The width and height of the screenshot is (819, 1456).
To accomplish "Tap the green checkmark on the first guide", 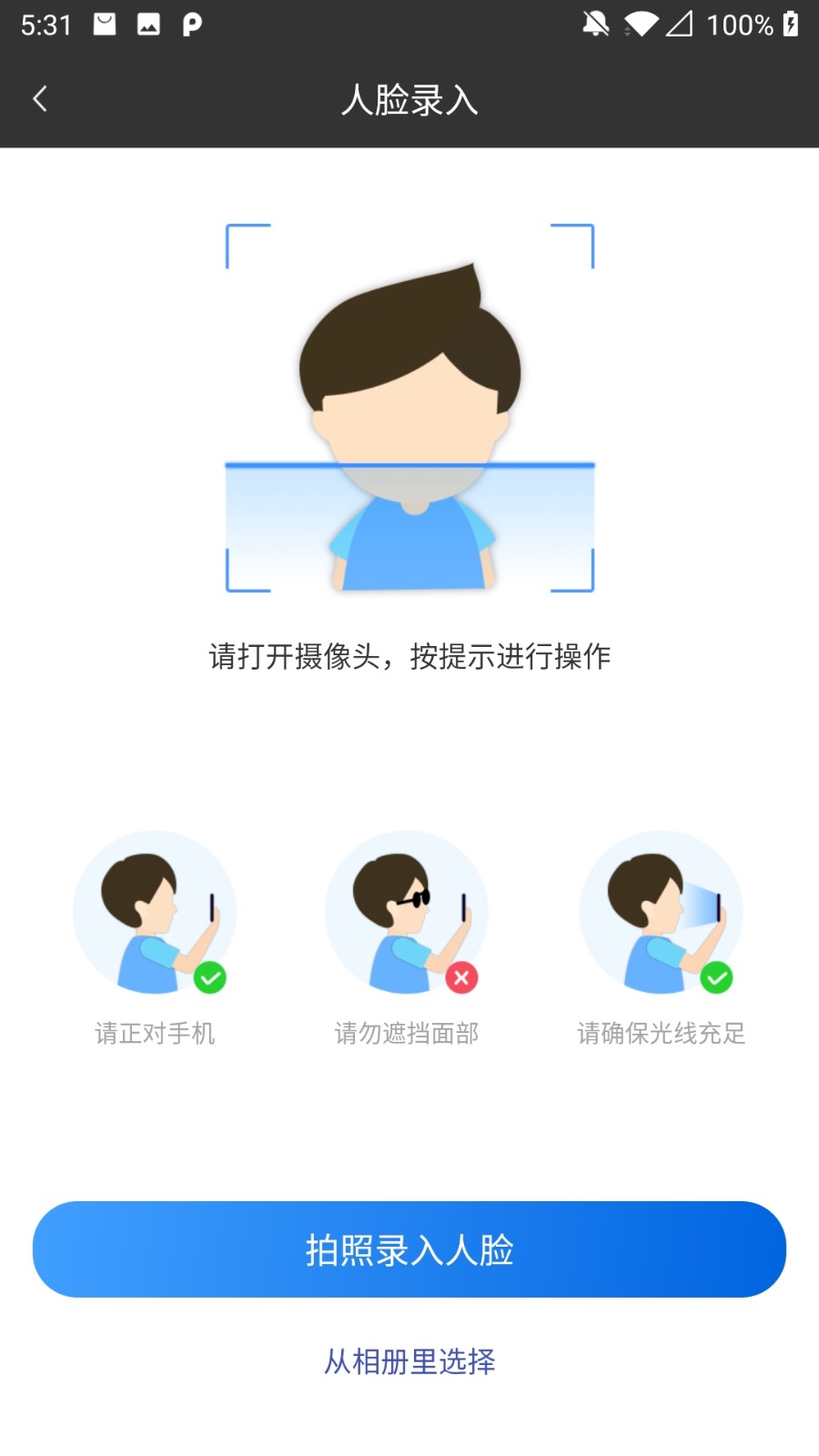I will point(210,977).
